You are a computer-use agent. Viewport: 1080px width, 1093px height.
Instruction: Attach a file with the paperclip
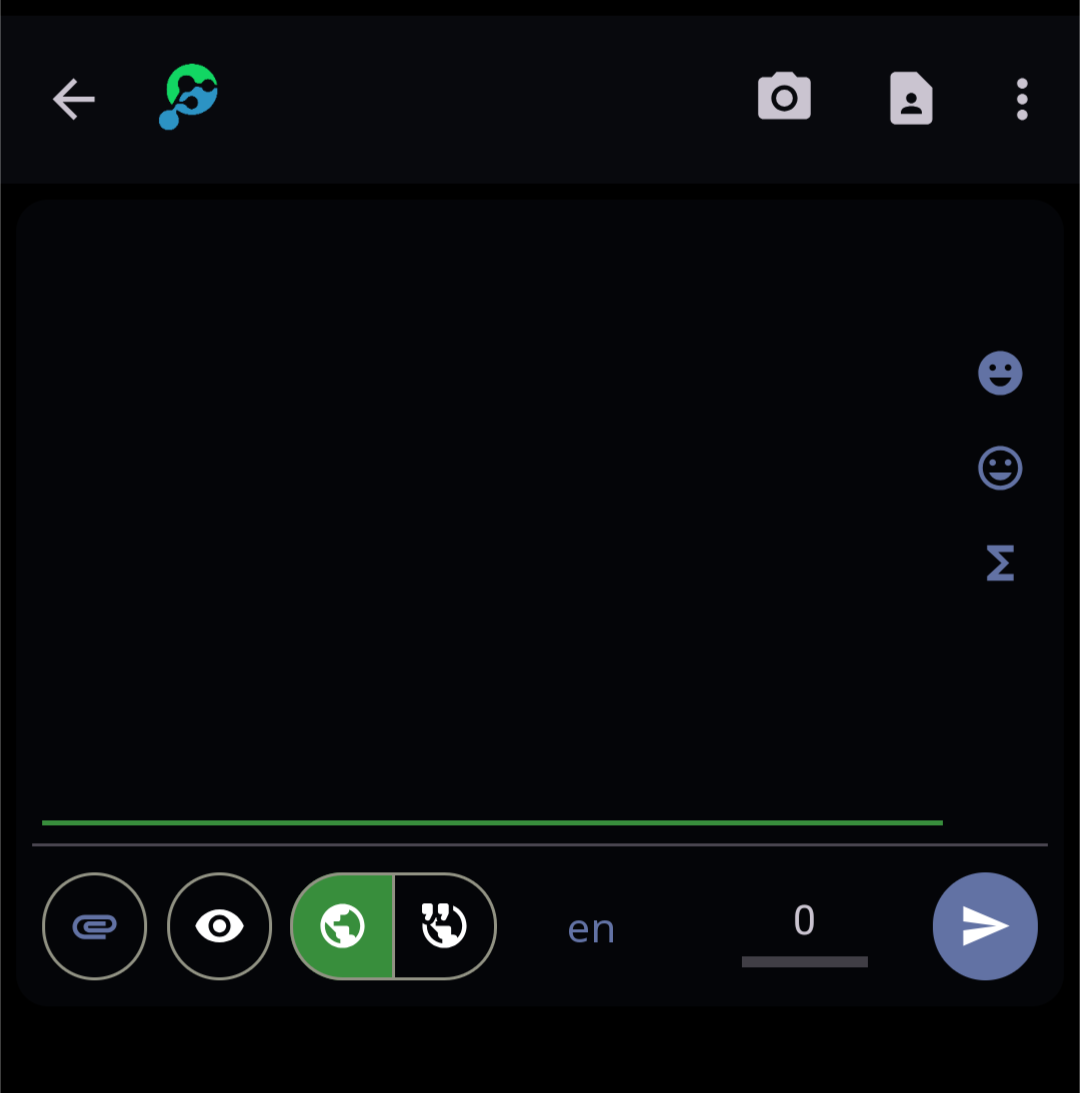point(95,926)
